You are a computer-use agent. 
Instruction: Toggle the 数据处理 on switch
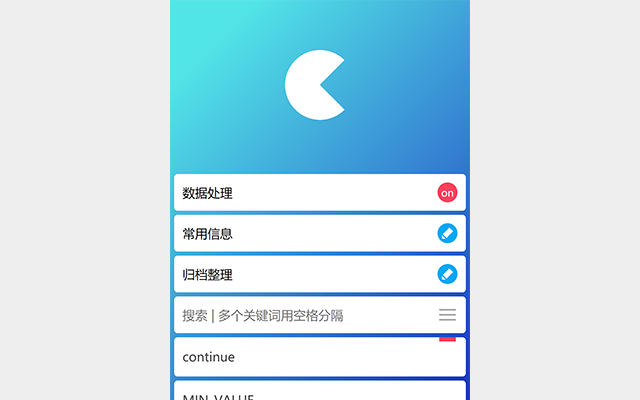[x=447, y=192]
